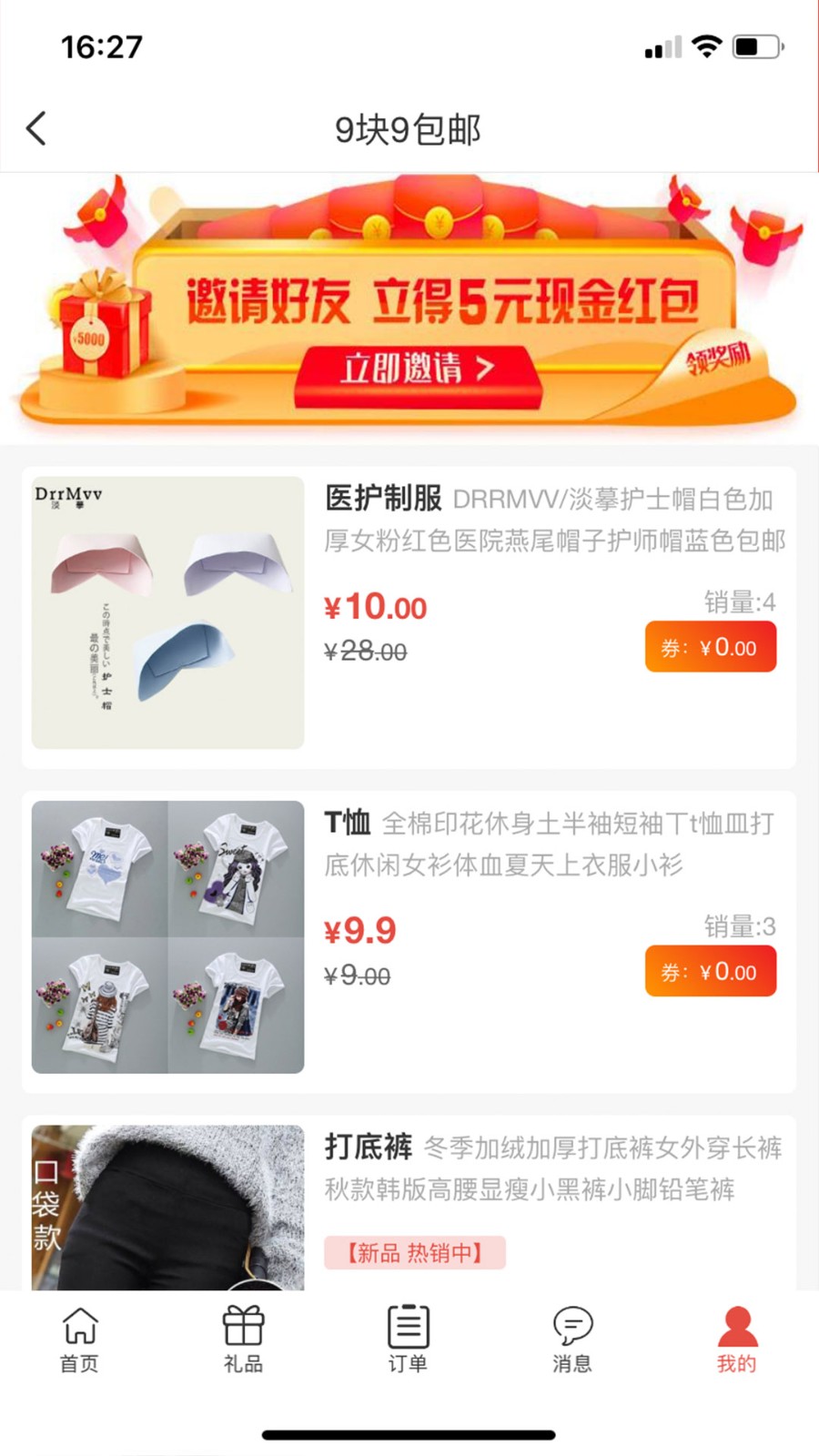This screenshot has width=819, height=1456.
Task: Open the 订单 orders tab
Action: pyautogui.click(x=408, y=1340)
